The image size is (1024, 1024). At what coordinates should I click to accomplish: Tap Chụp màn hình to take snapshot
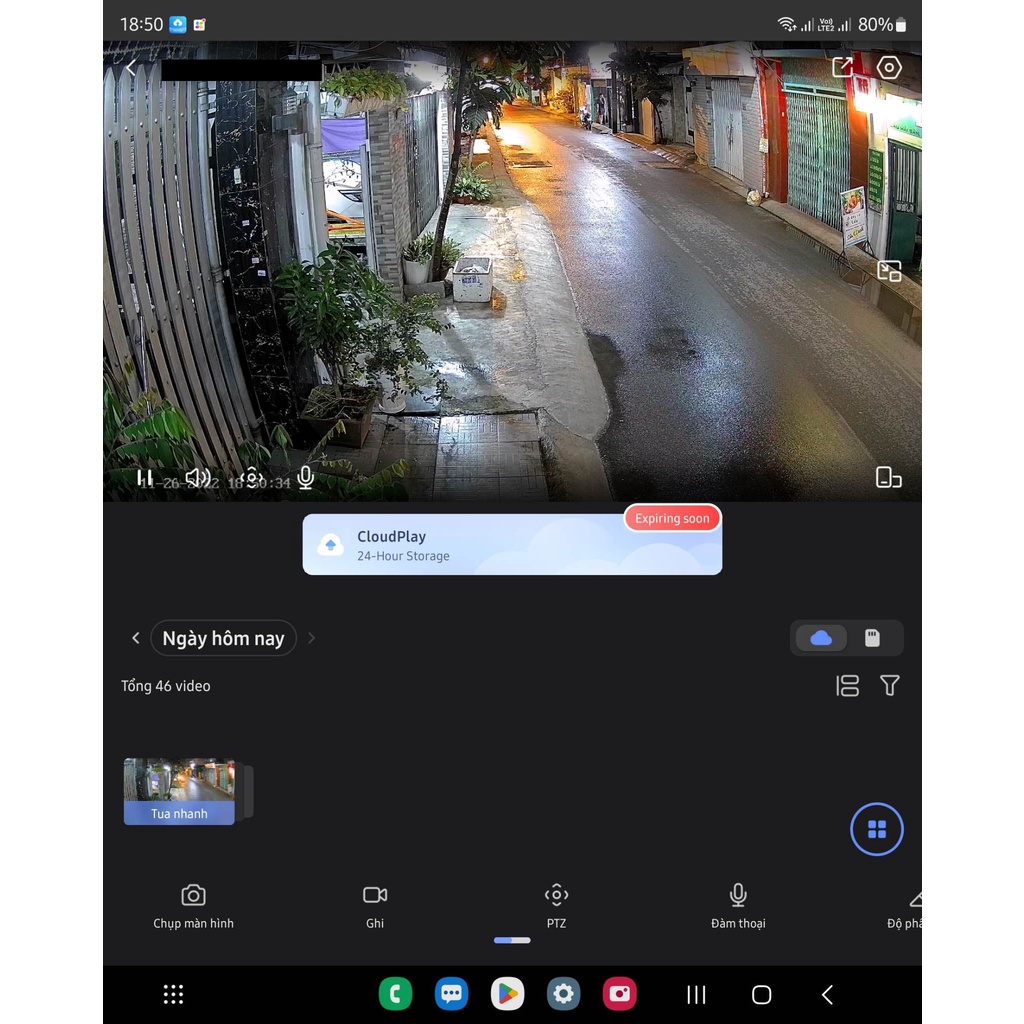(193, 905)
